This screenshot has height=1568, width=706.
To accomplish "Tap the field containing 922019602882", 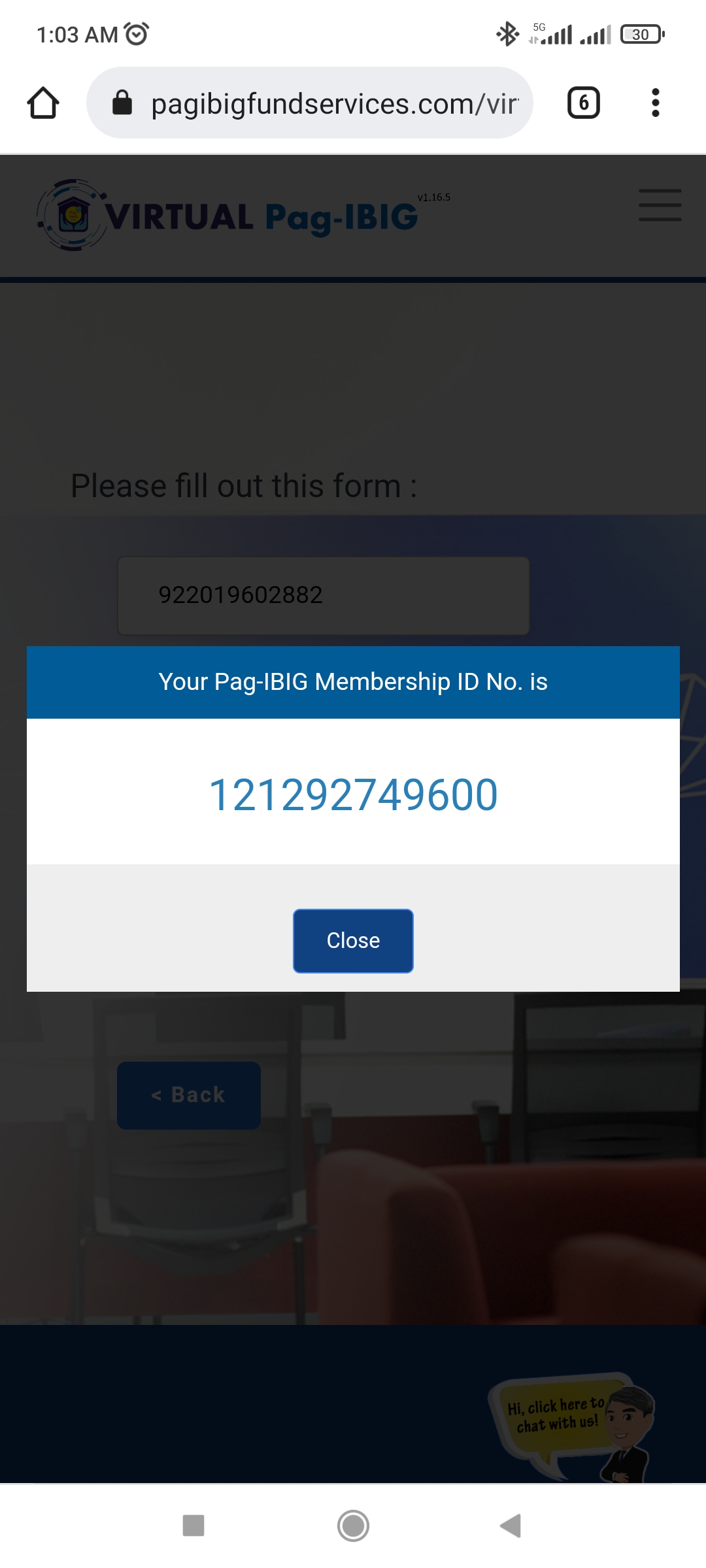I will click(323, 595).
